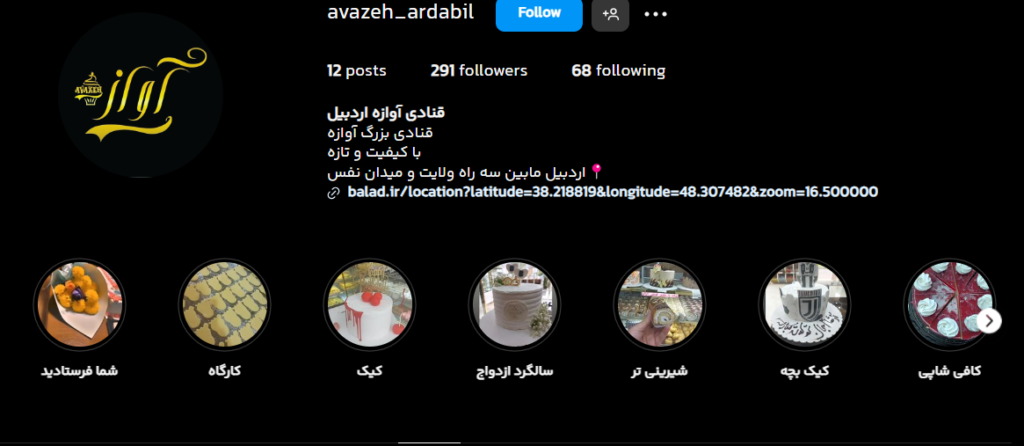Open the سالگرد ازدواج story highlight
Image resolution: width=1024 pixels, height=446 pixels.
pos(513,301)
